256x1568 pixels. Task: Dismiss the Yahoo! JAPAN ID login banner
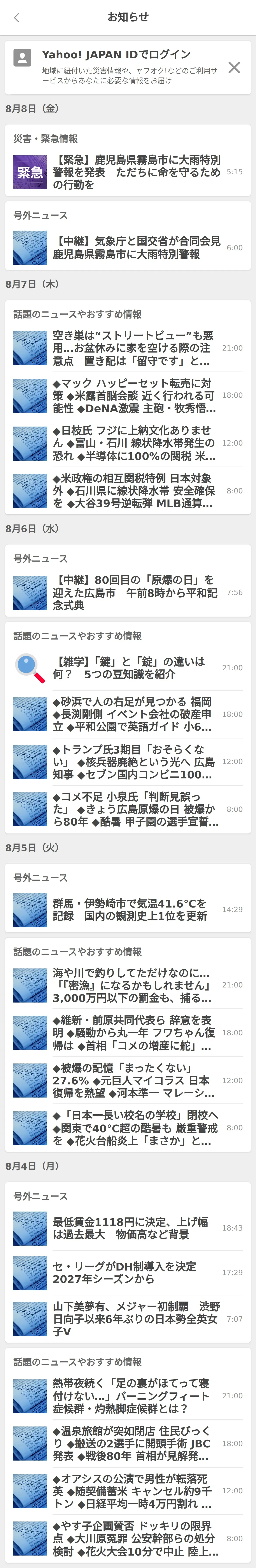tap(234, 67)
